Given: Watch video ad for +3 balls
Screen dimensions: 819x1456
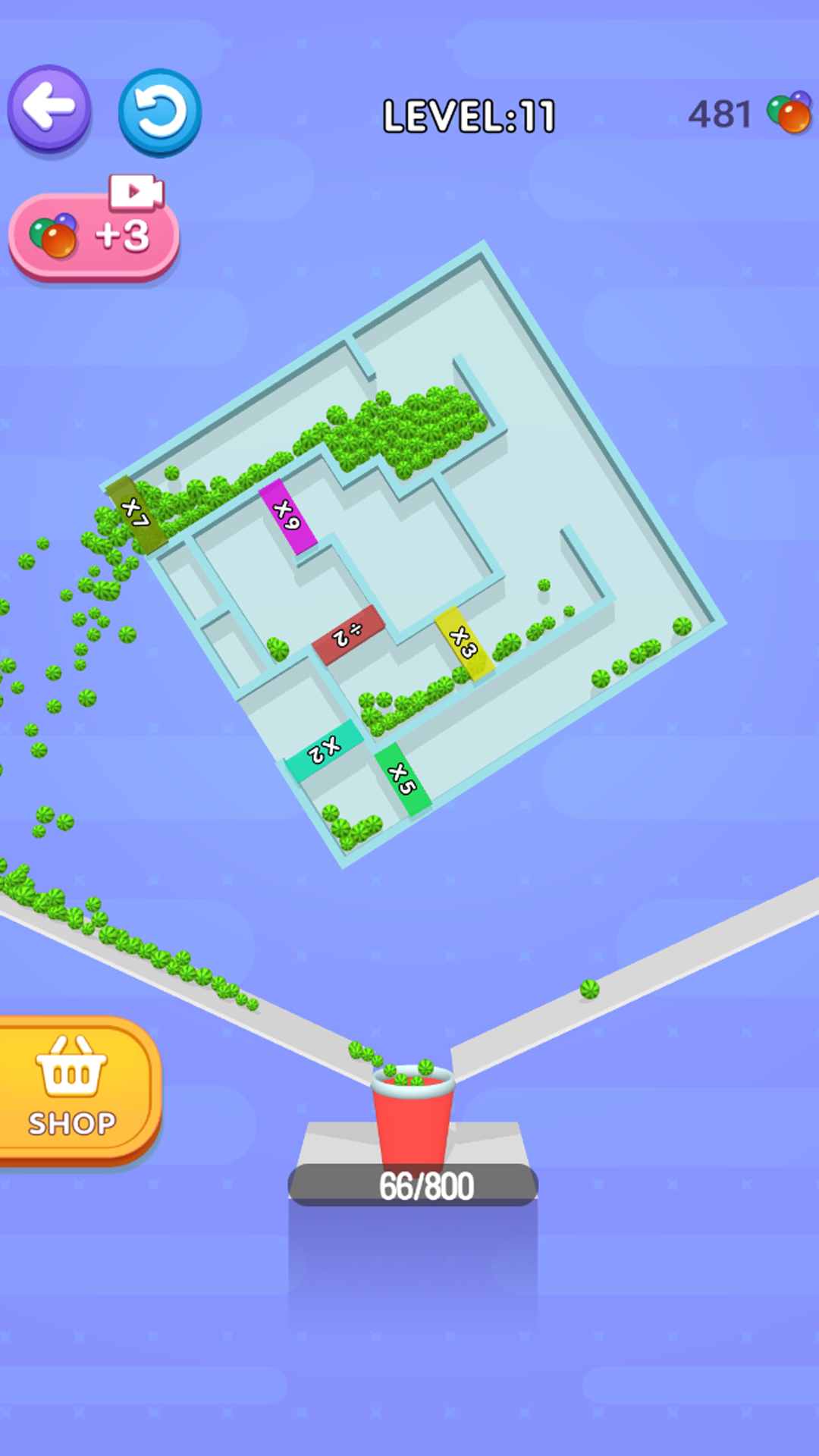Looking at the screenshot, I should [x=93, y=230].
